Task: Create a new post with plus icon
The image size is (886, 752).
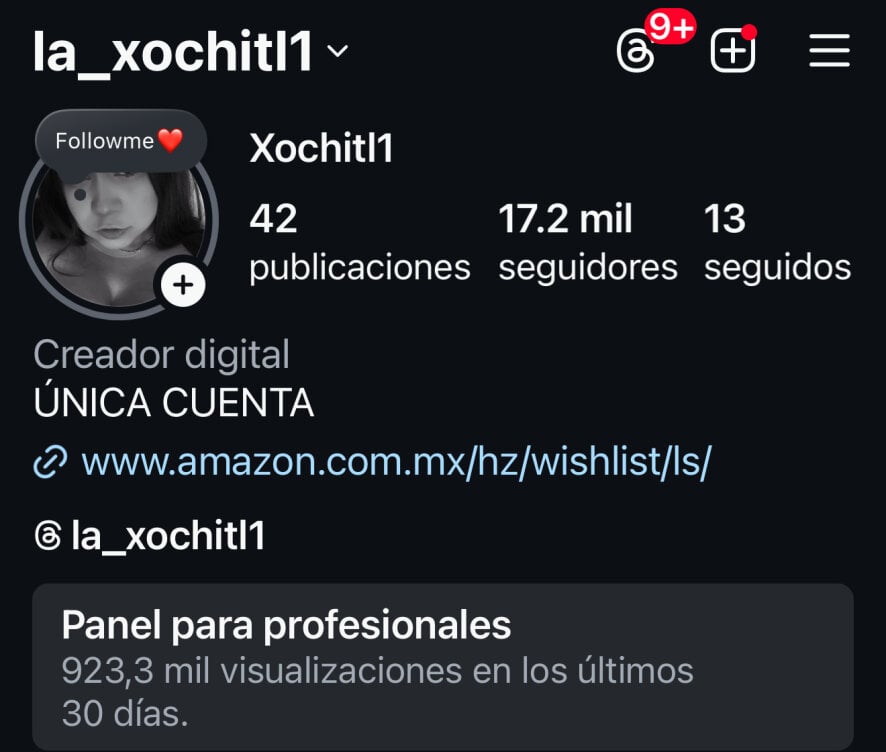Action: (732, 50)
